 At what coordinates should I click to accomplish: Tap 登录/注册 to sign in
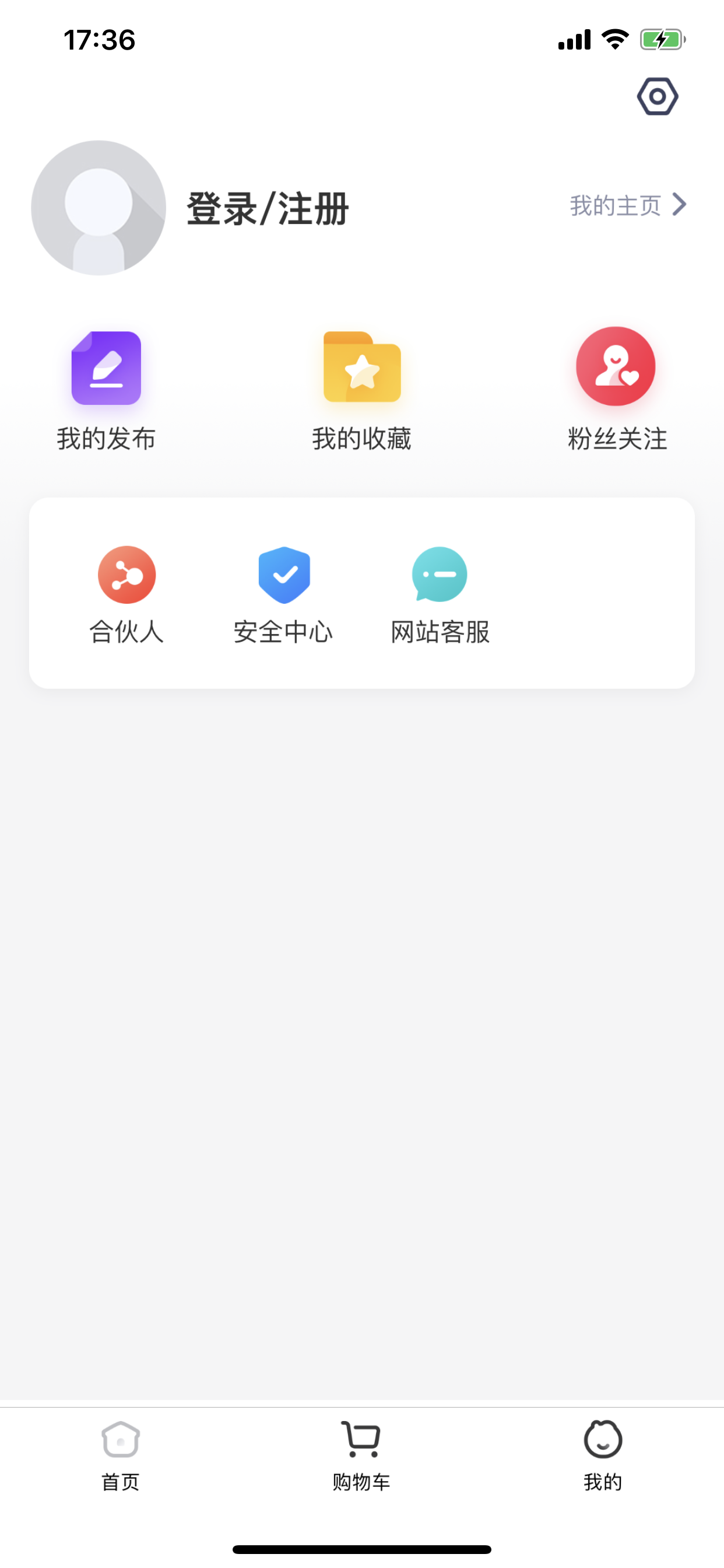pyautogui.click(x=268, y=209)
